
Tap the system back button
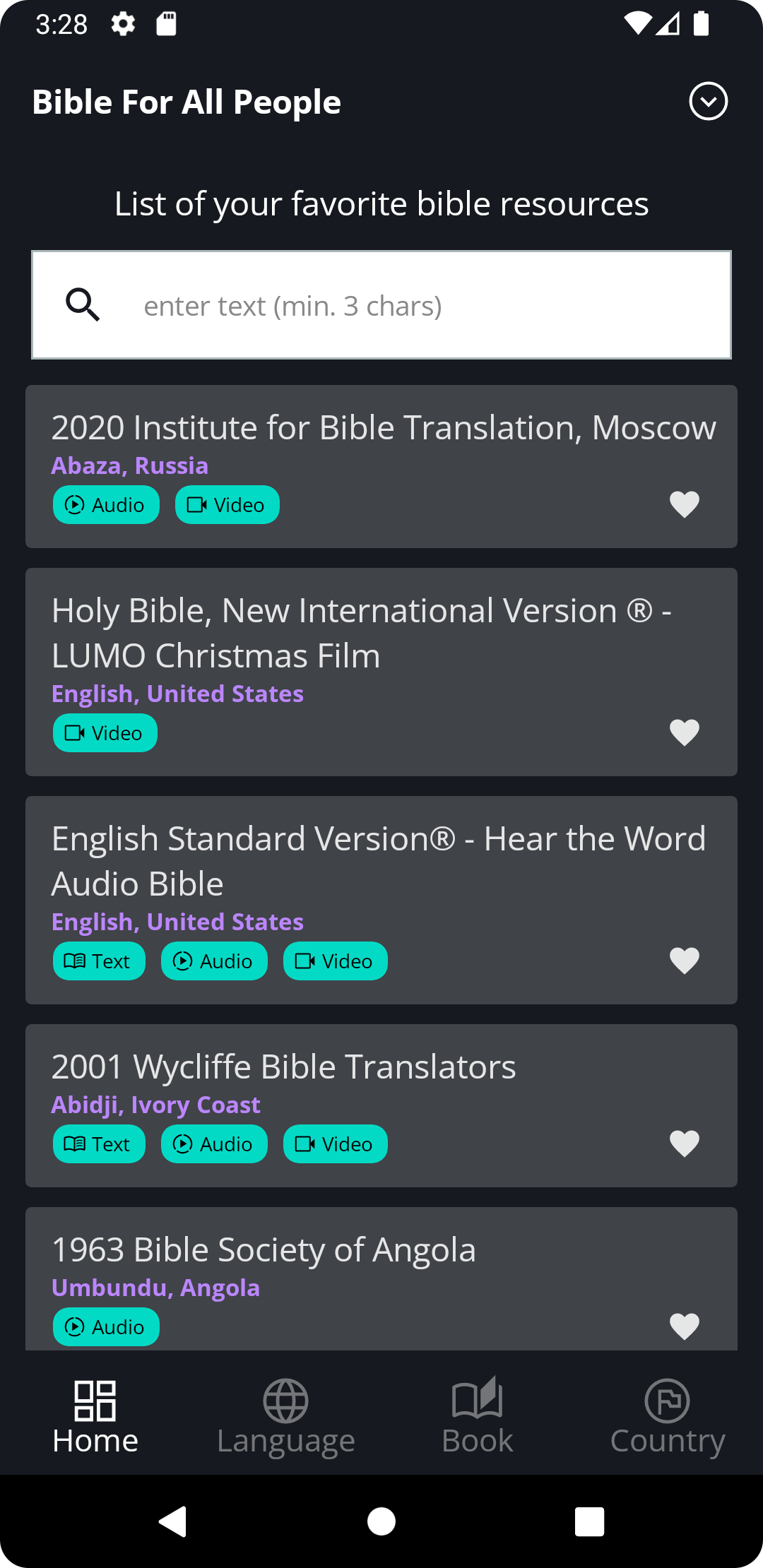[173, 1521]
